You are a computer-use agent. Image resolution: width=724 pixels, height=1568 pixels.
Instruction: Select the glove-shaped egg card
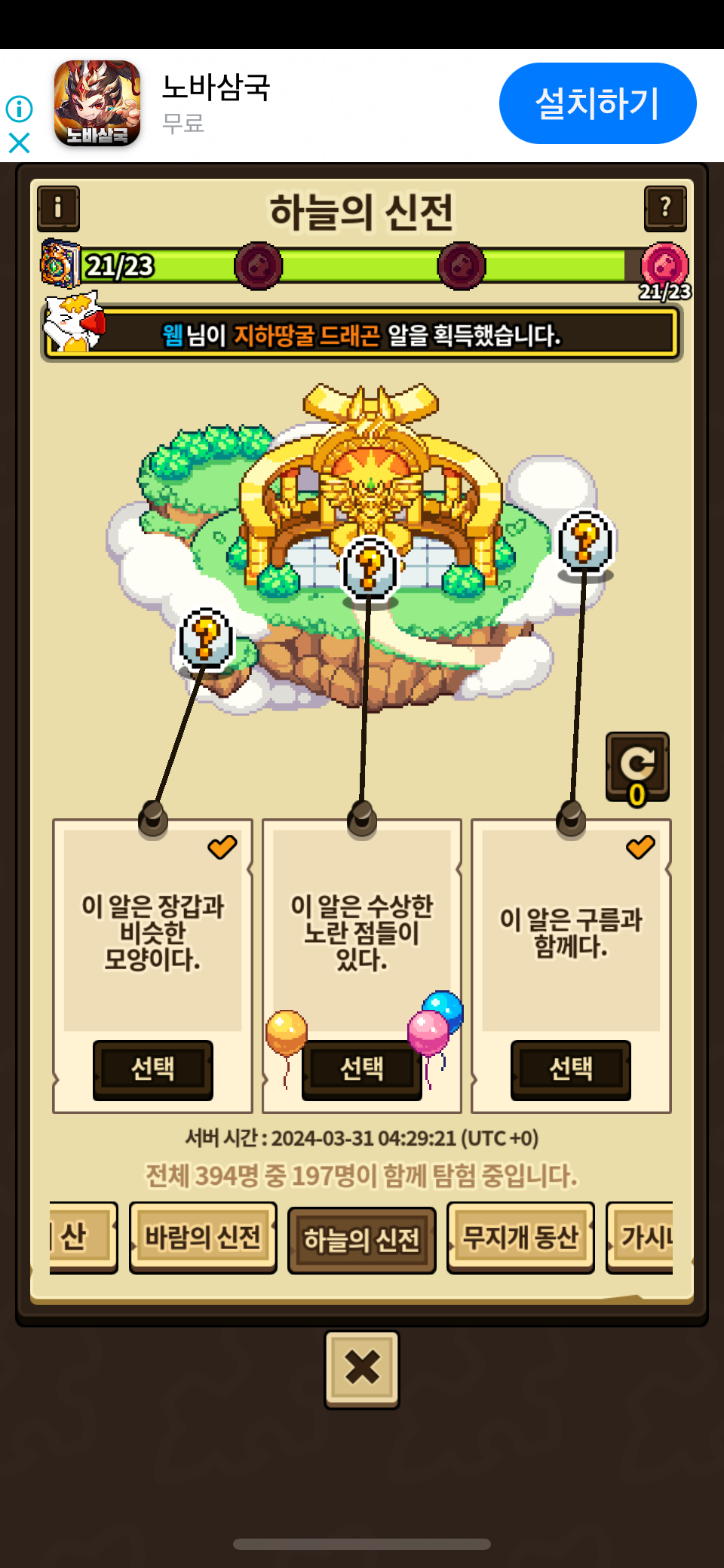click(153, 1069)
